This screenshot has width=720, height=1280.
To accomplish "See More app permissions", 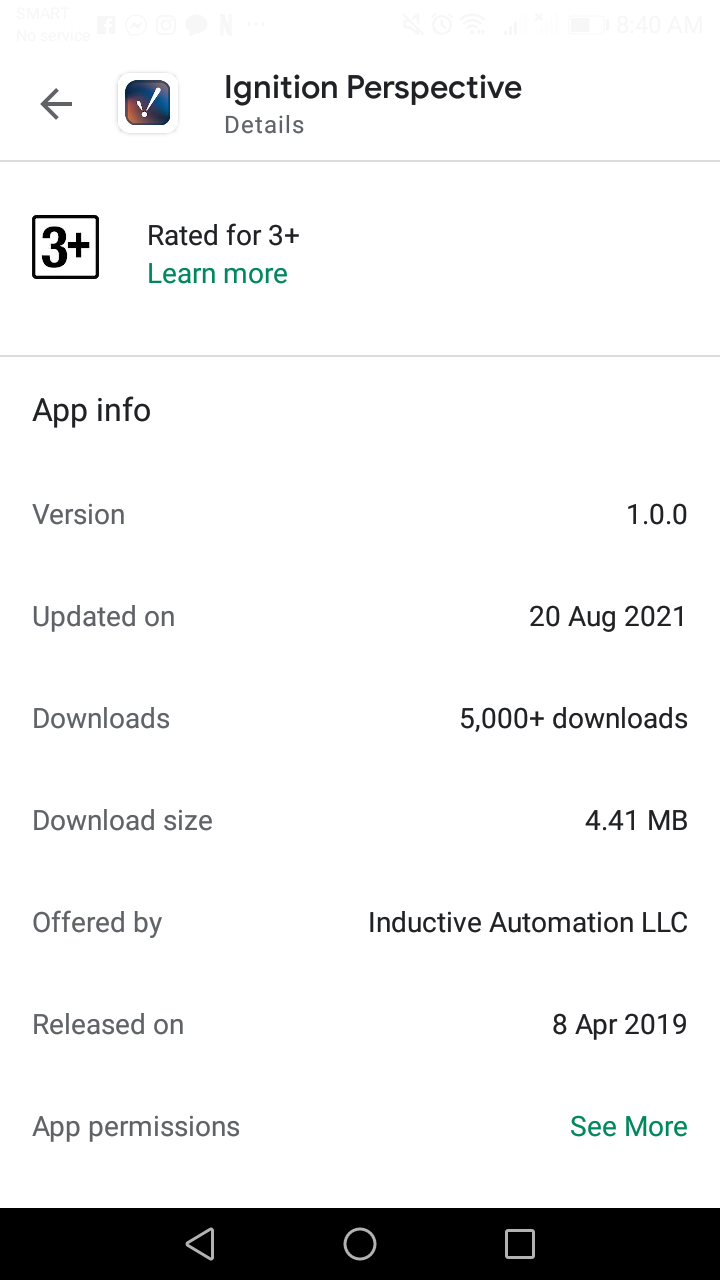I will (x=628, y=1127).
